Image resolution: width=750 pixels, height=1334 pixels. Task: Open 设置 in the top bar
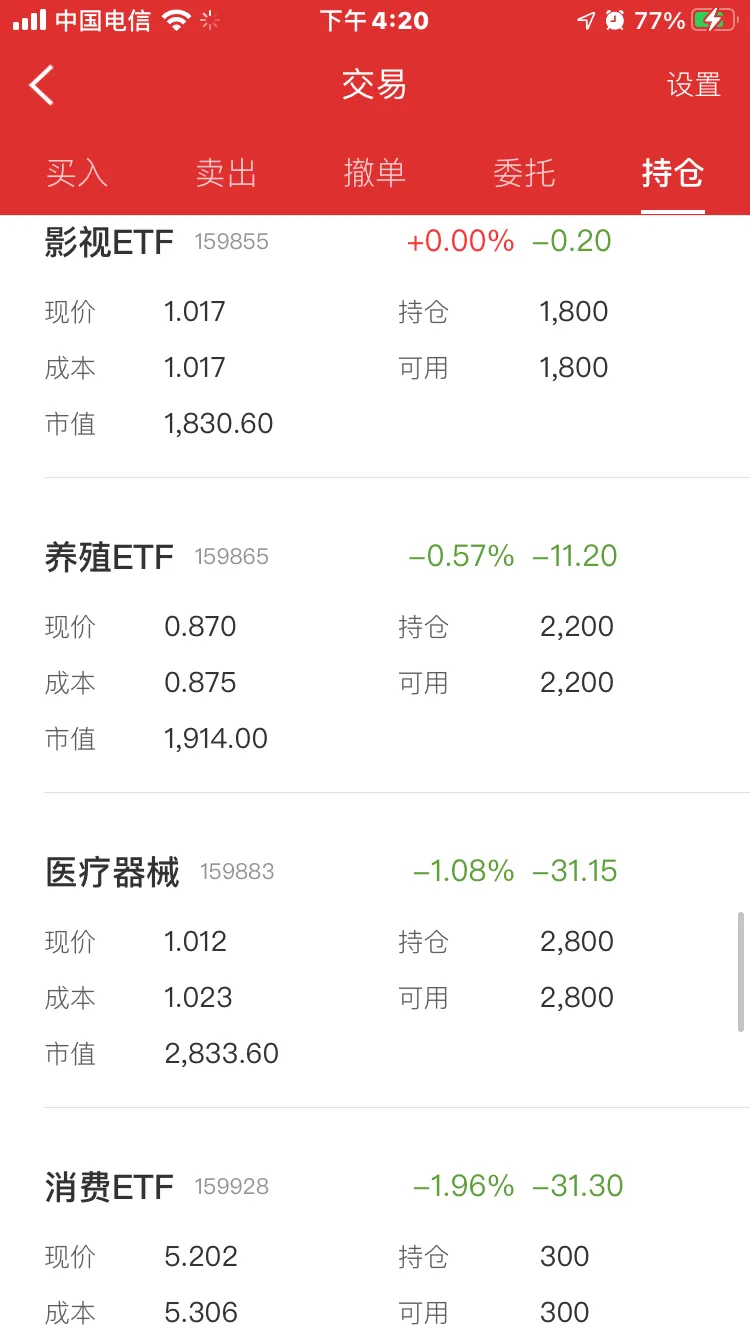[694, 85]
